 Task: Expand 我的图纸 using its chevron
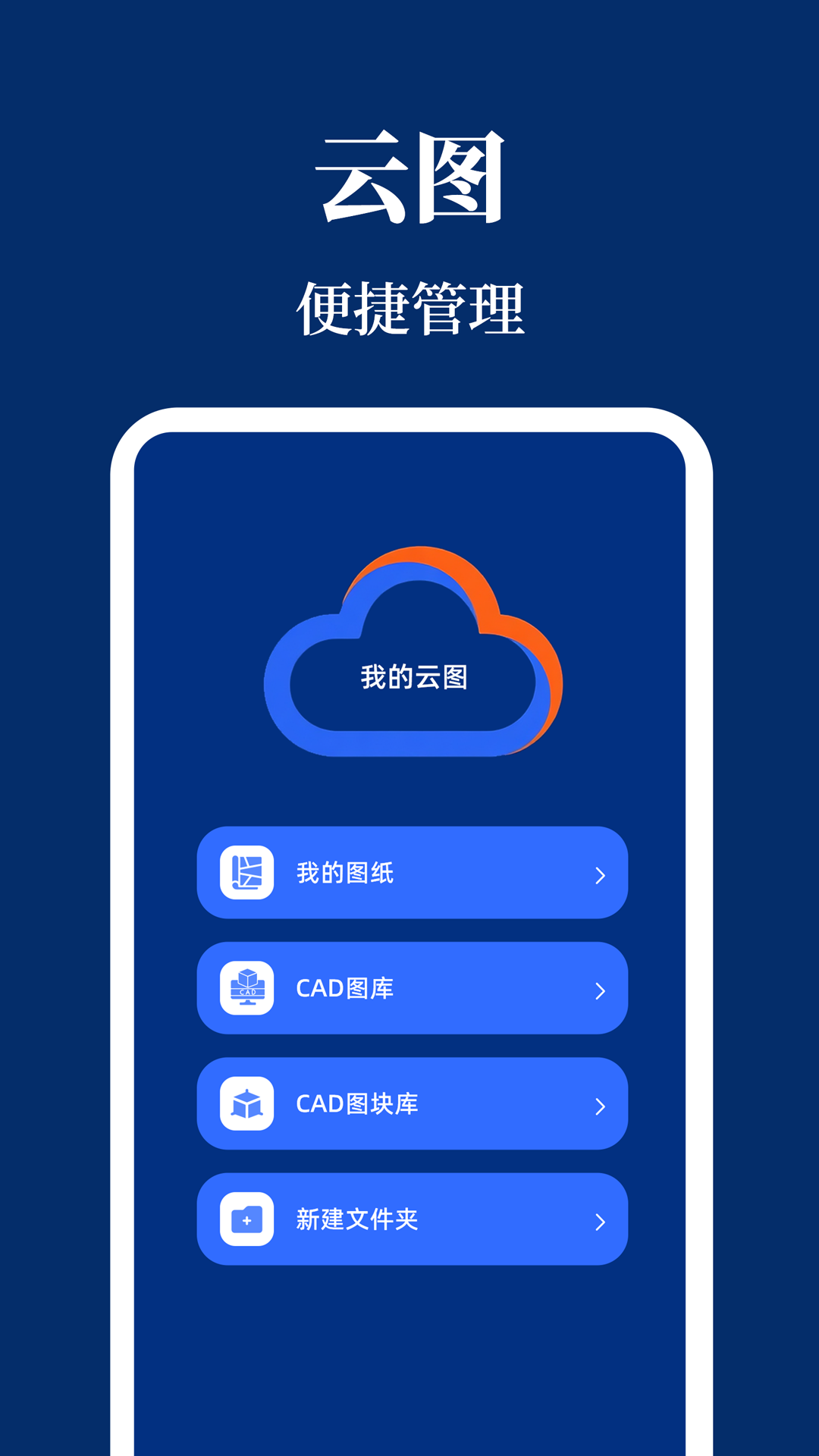coord(599,874)
